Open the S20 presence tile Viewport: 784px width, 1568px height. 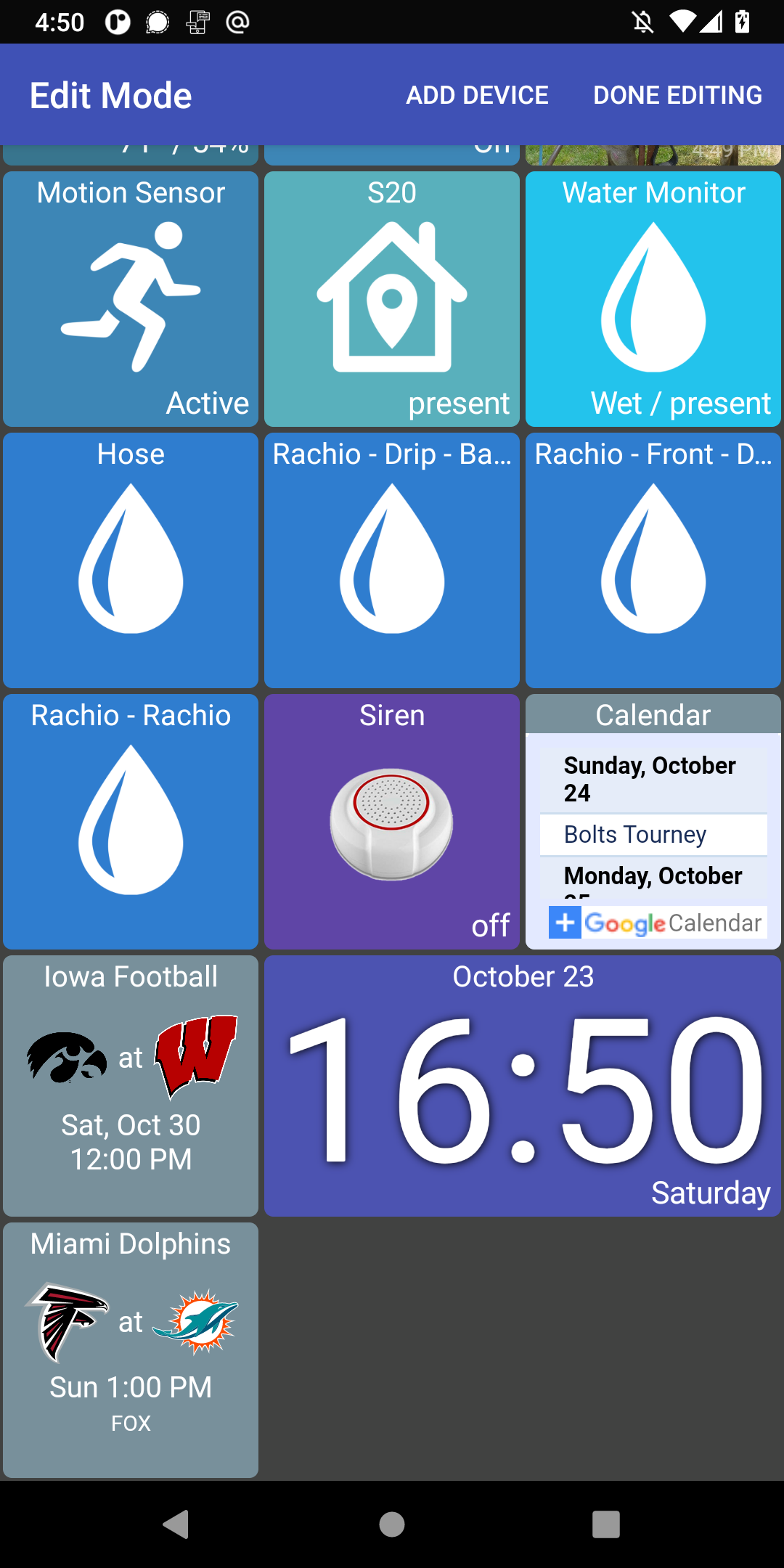pyautogui.click(x=392, y=299)
